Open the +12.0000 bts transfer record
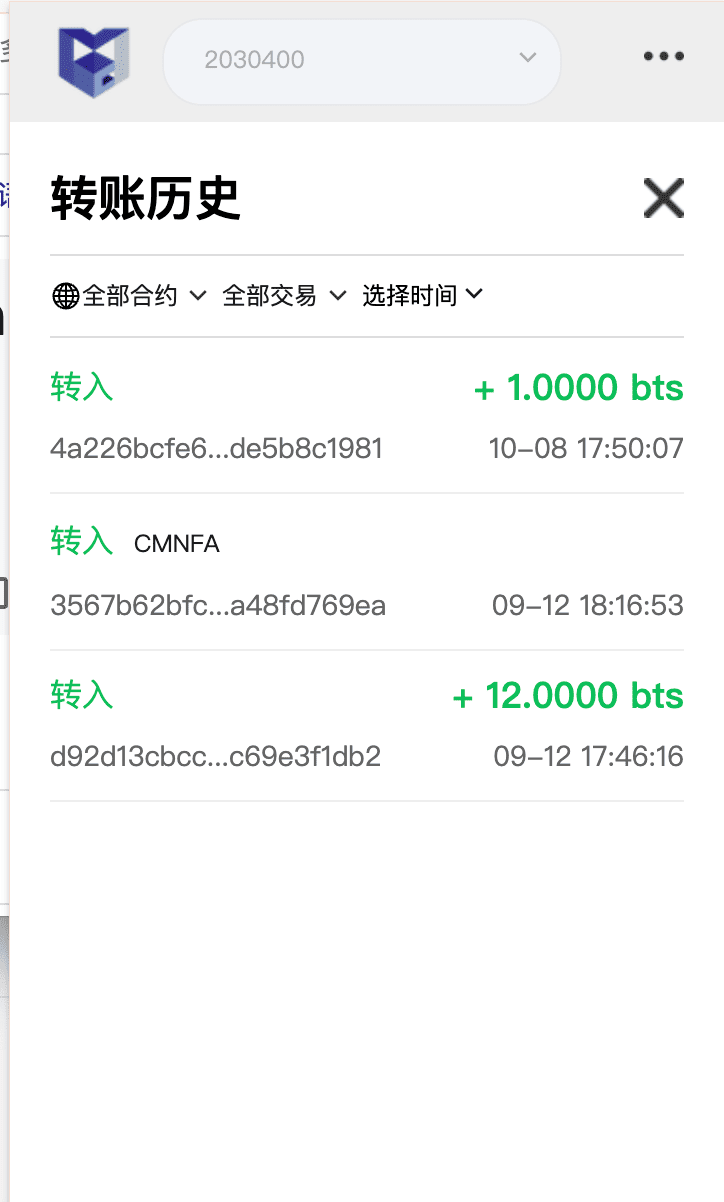 tap(366, 725)
